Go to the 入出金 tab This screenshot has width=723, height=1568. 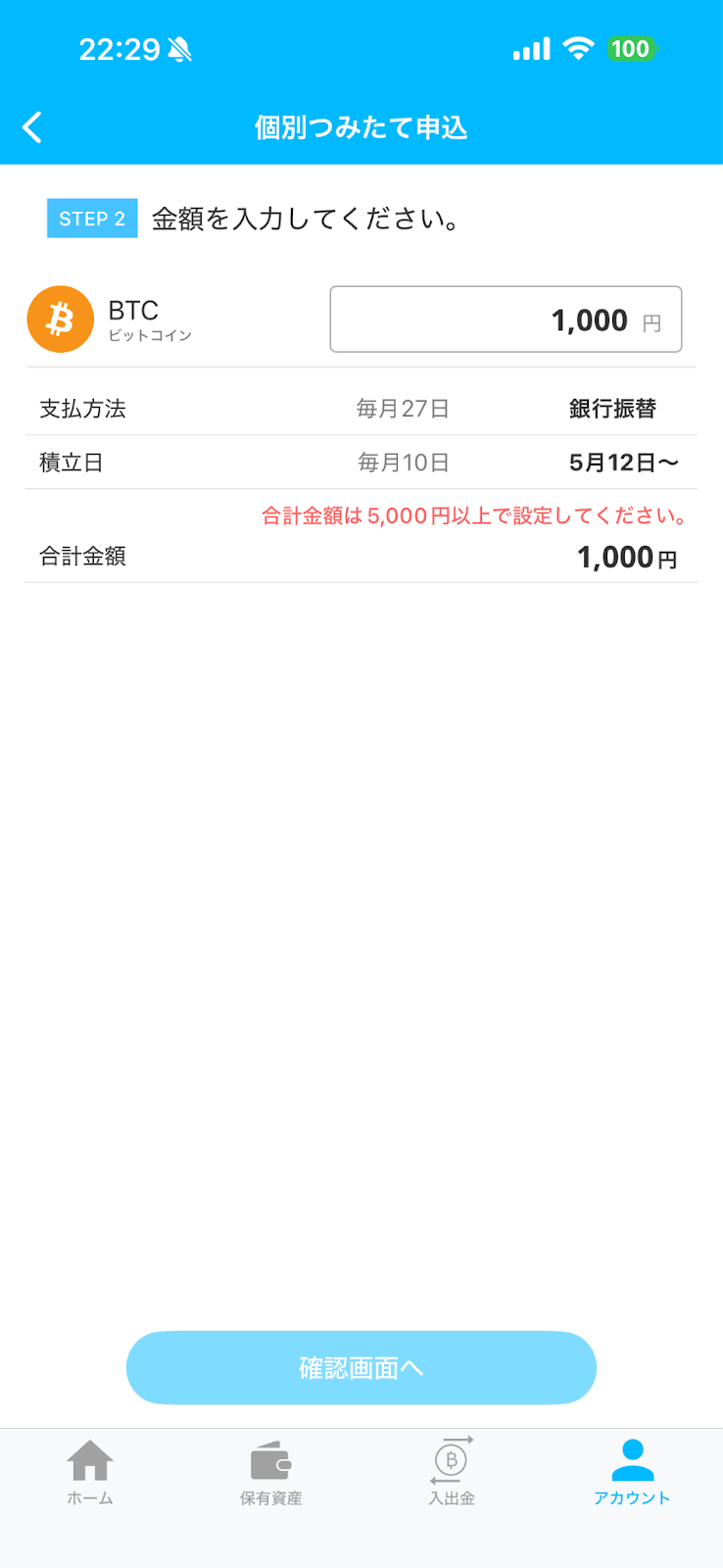(x=452, y=1471)
